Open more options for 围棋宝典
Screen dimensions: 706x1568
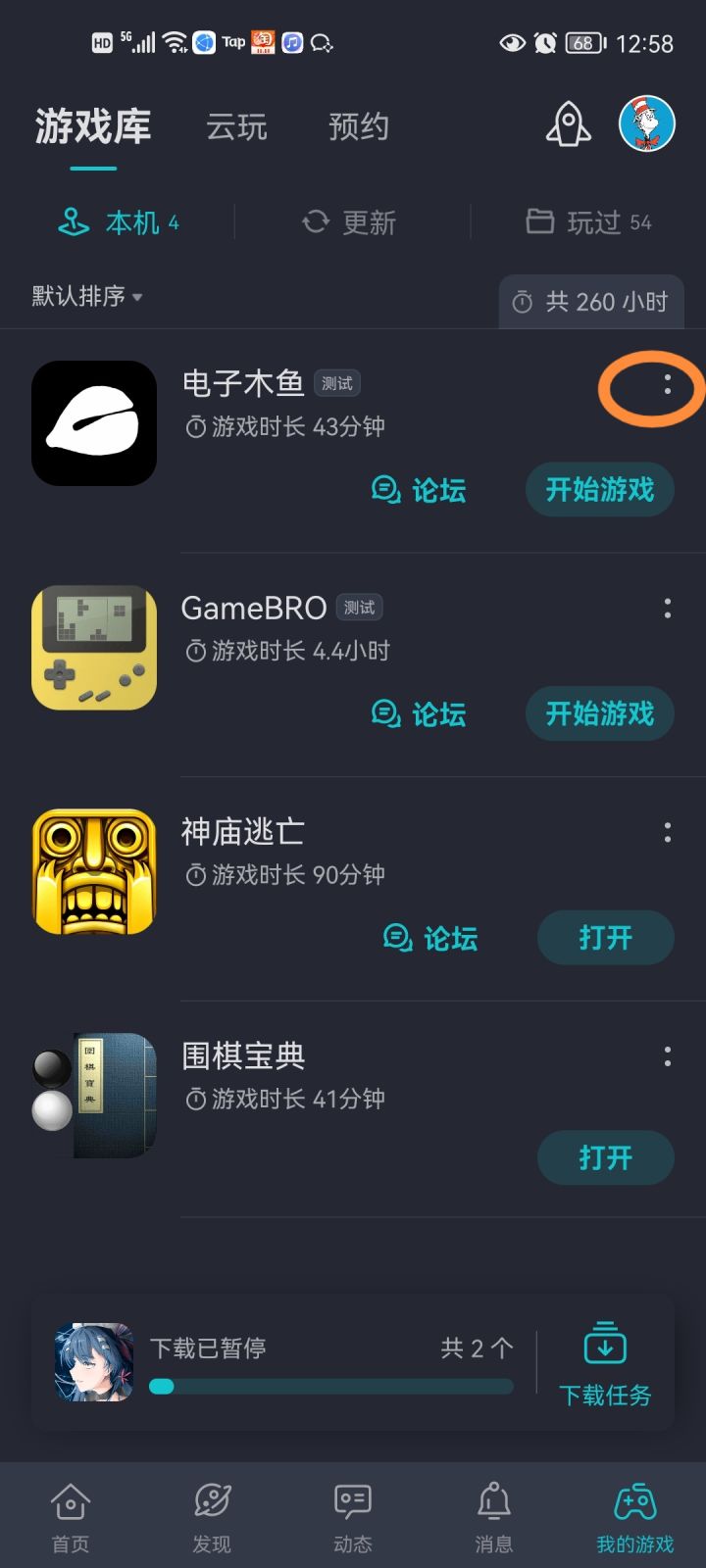pos(668,1056)
